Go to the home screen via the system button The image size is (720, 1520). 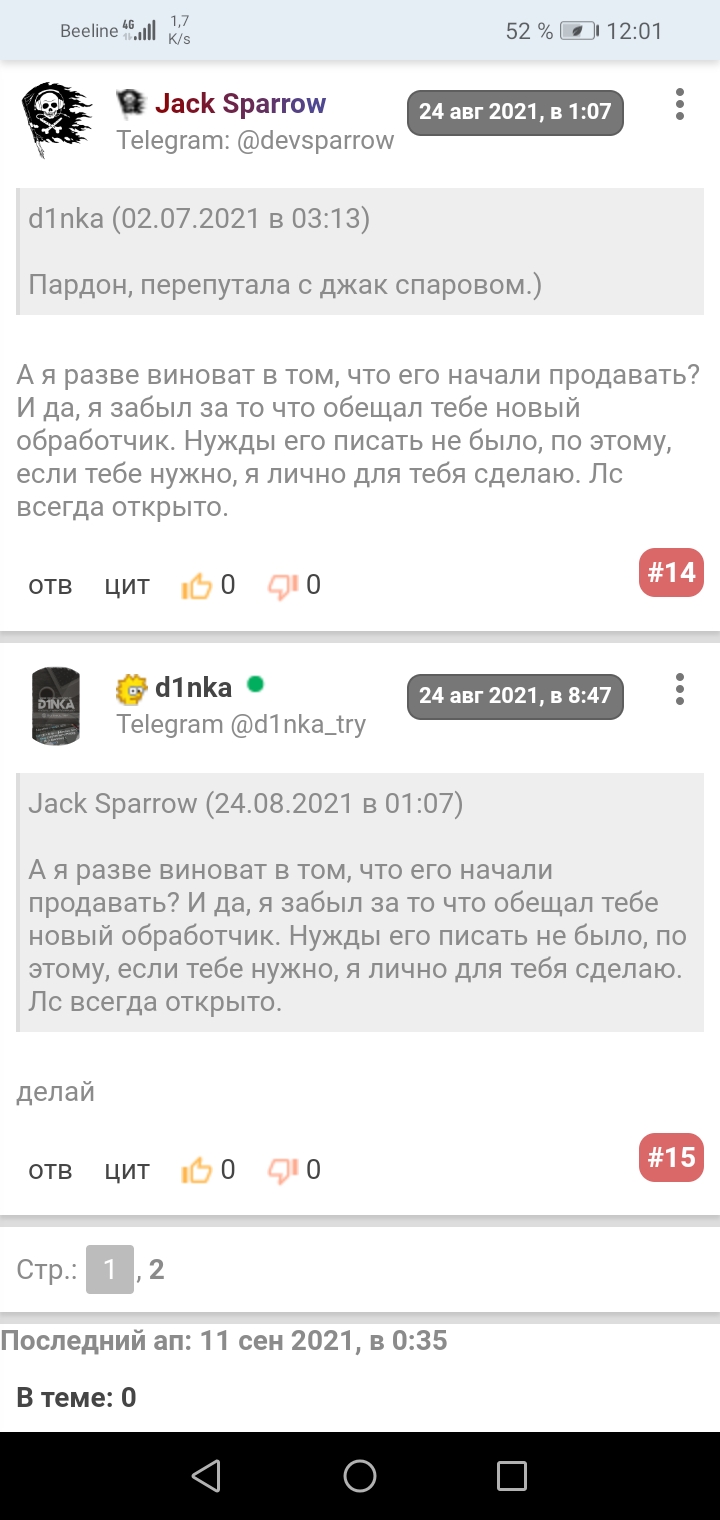360,1475
